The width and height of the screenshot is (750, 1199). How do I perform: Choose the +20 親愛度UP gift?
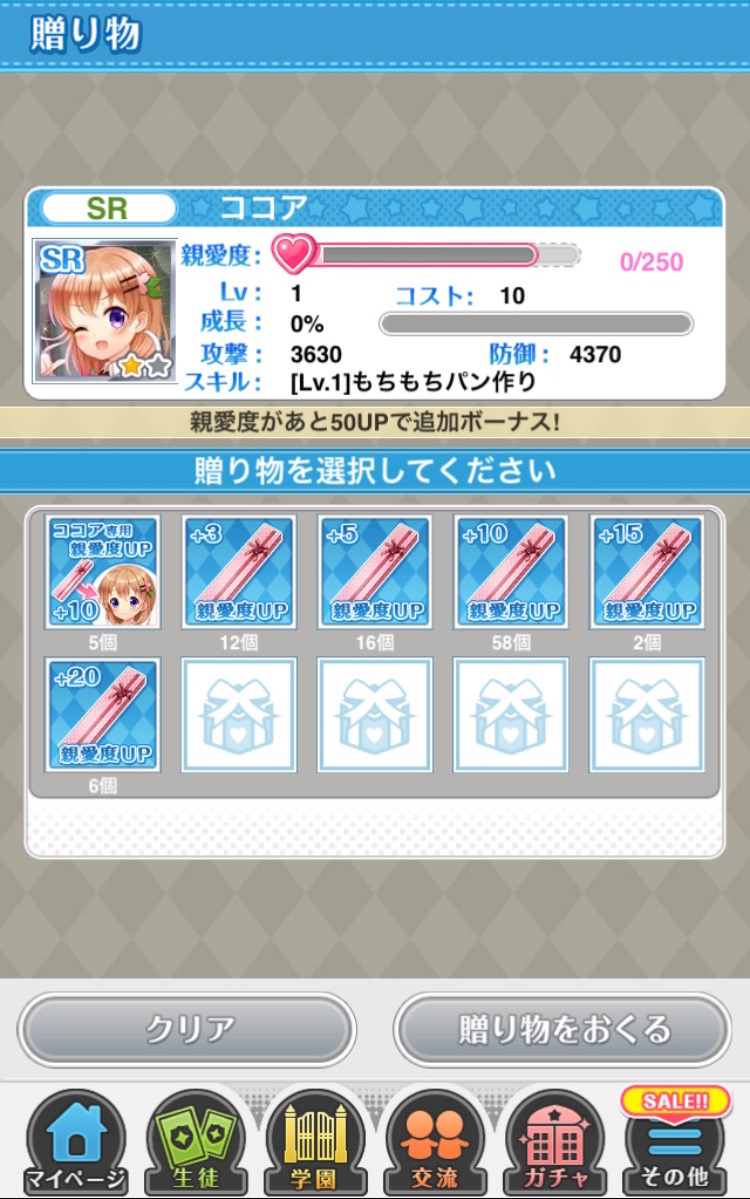point(102,714)
